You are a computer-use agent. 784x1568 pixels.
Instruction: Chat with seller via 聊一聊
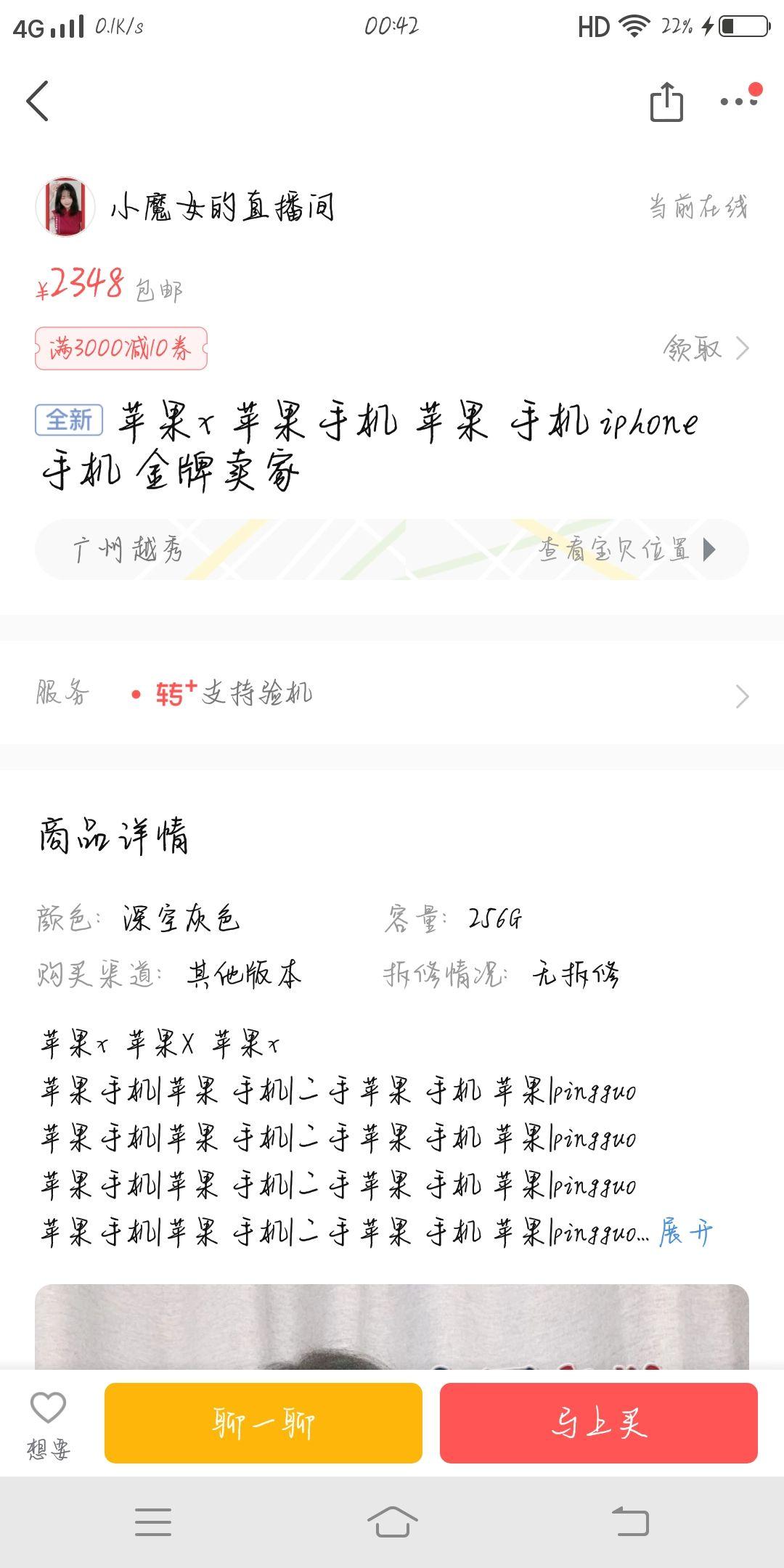pos(264,1423)
